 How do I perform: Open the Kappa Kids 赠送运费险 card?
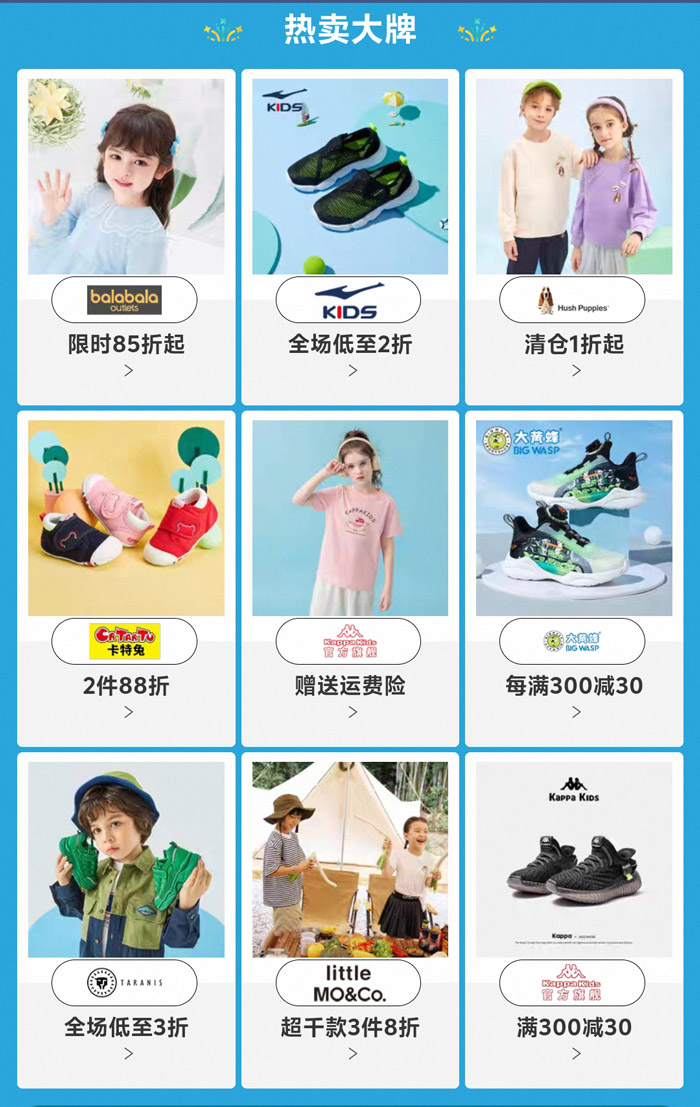point(350,578)
